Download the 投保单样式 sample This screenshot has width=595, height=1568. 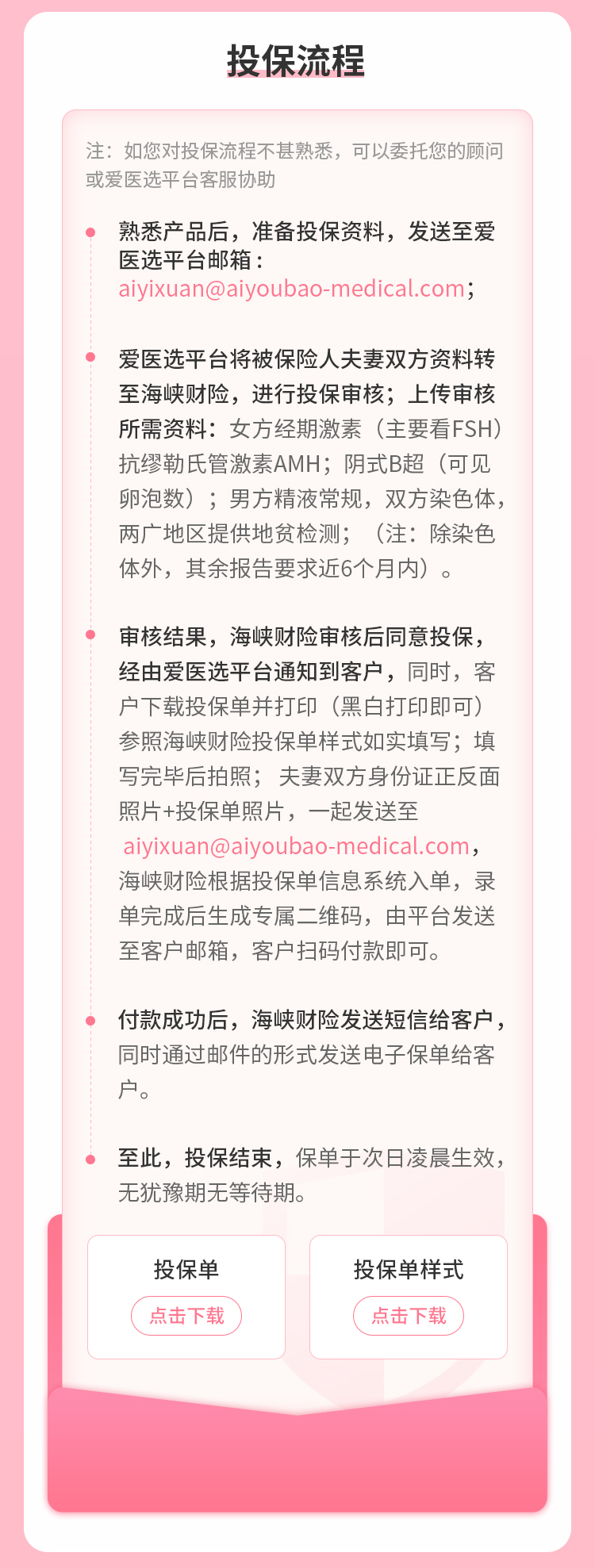(x=409, y=1316)
